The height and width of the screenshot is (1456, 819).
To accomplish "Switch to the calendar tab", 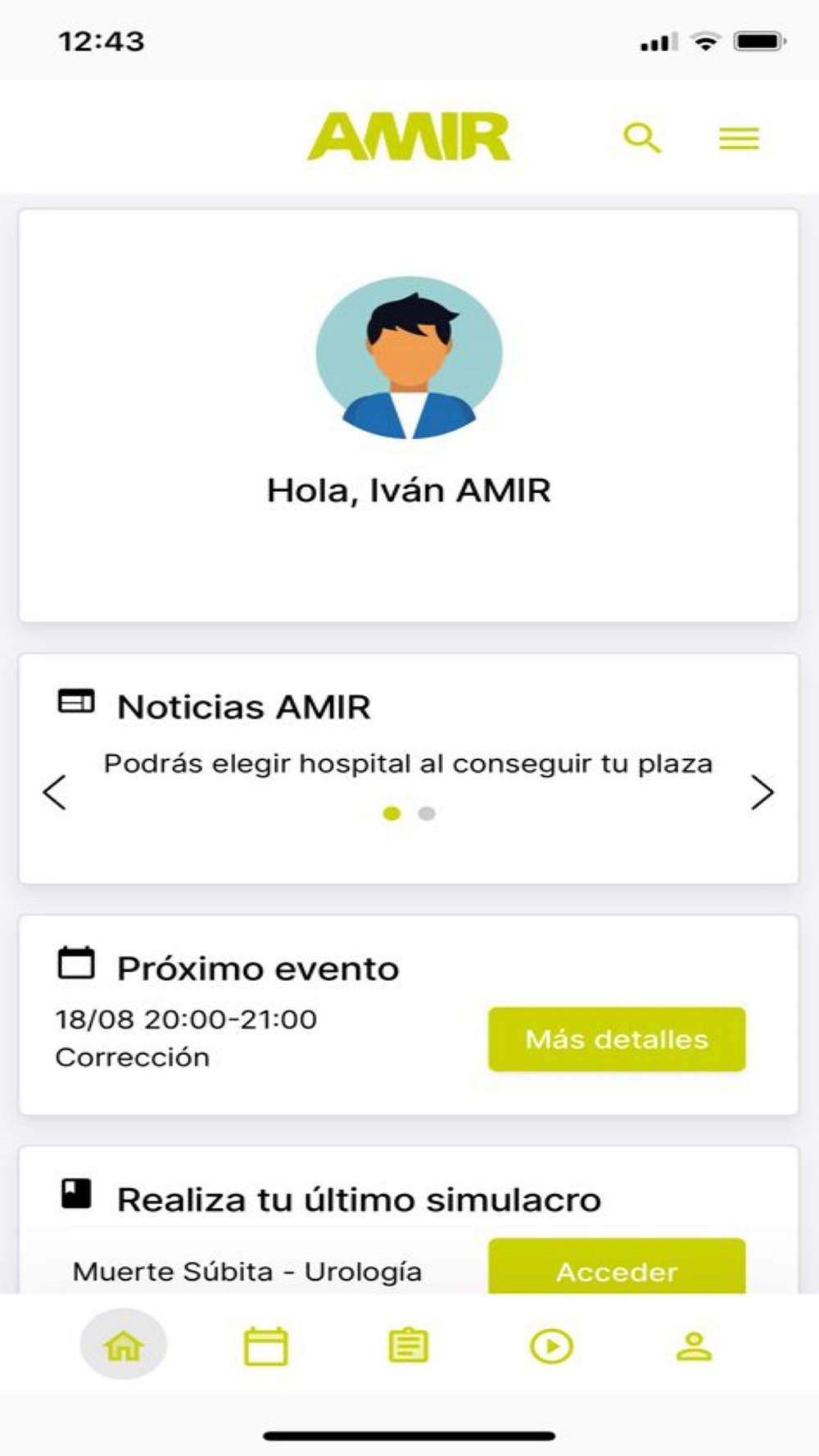I will click(266, 1346).
